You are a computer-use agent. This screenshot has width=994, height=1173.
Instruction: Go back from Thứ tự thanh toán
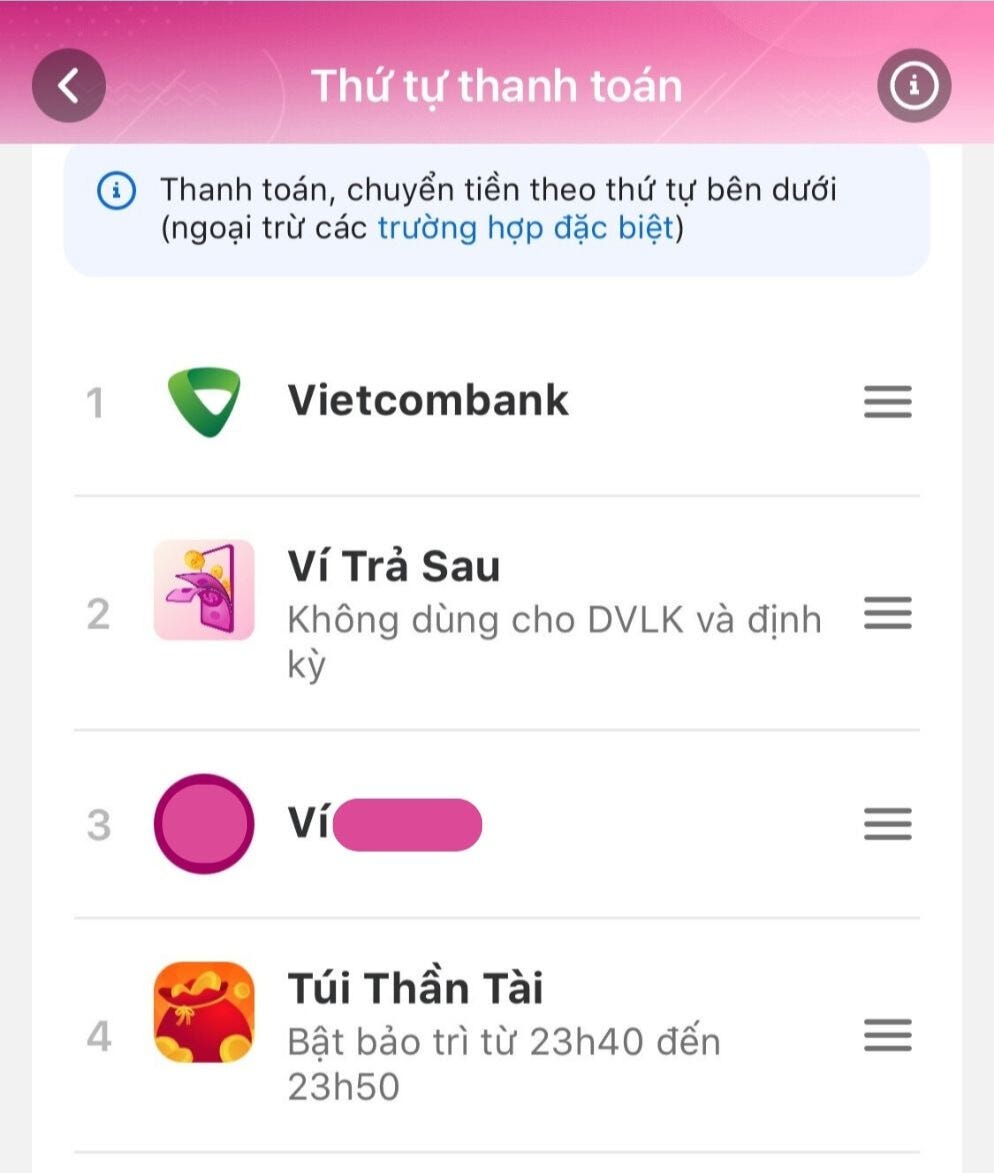(x=68, y=86)
